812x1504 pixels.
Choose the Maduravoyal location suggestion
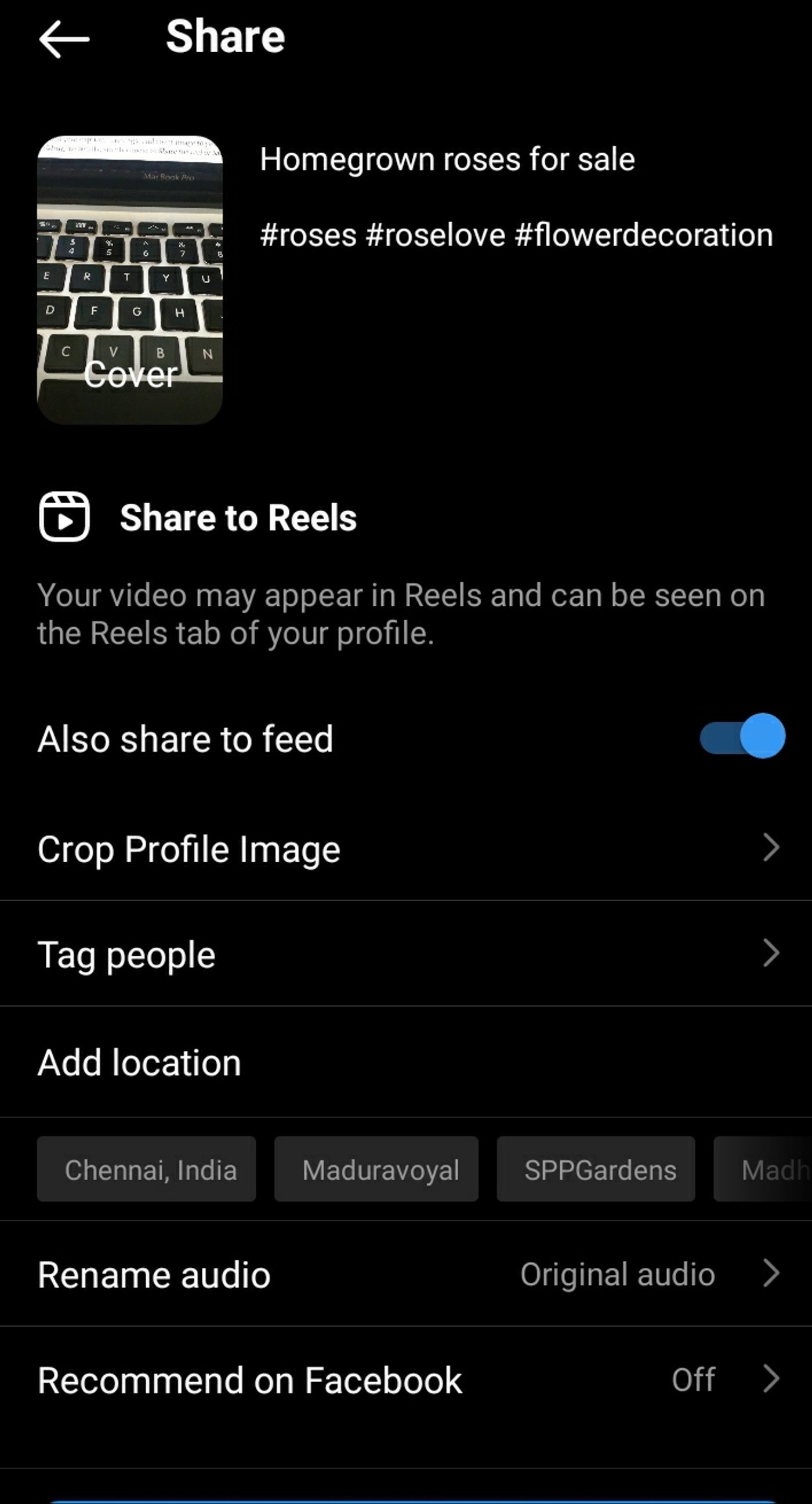(x=375, y=1169)
